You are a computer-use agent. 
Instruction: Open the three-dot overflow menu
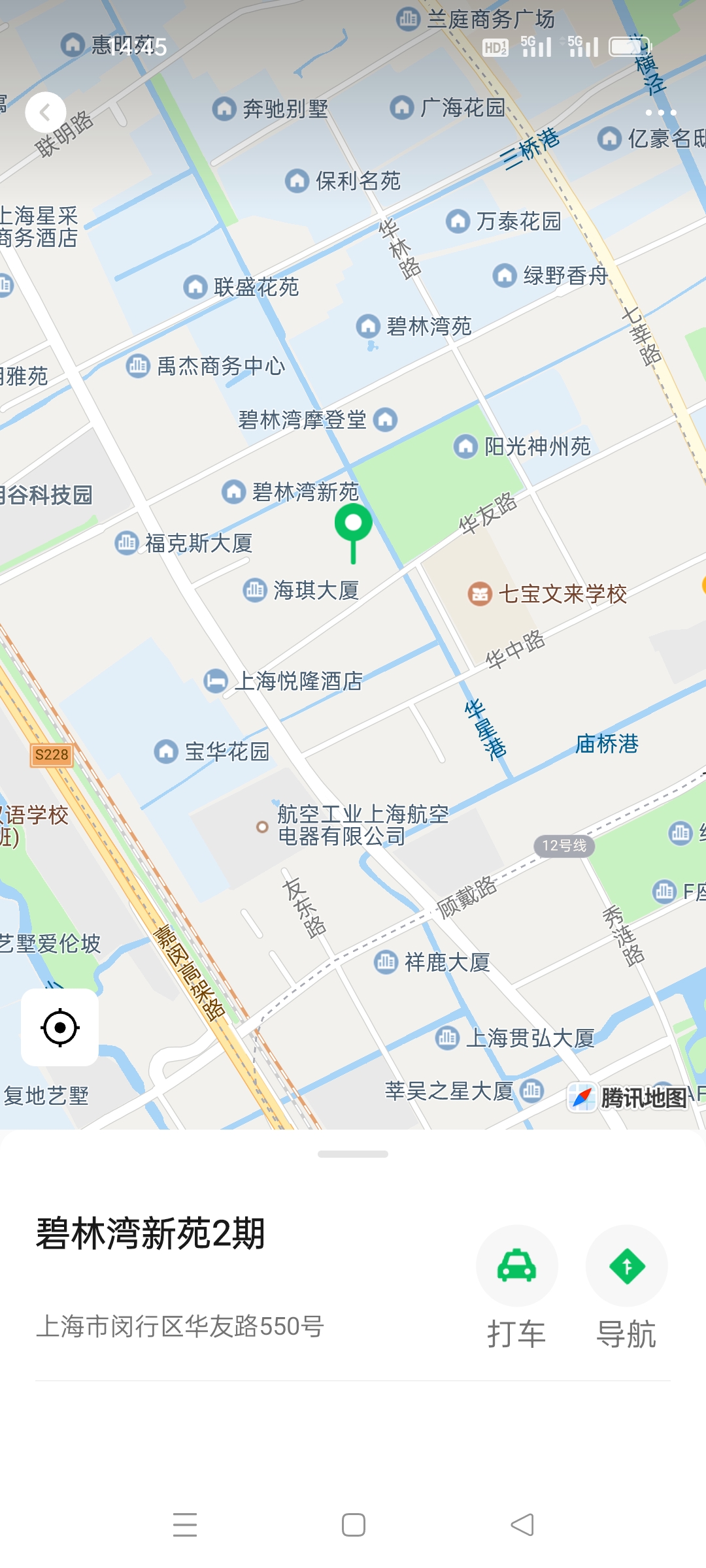coord(660,113)
